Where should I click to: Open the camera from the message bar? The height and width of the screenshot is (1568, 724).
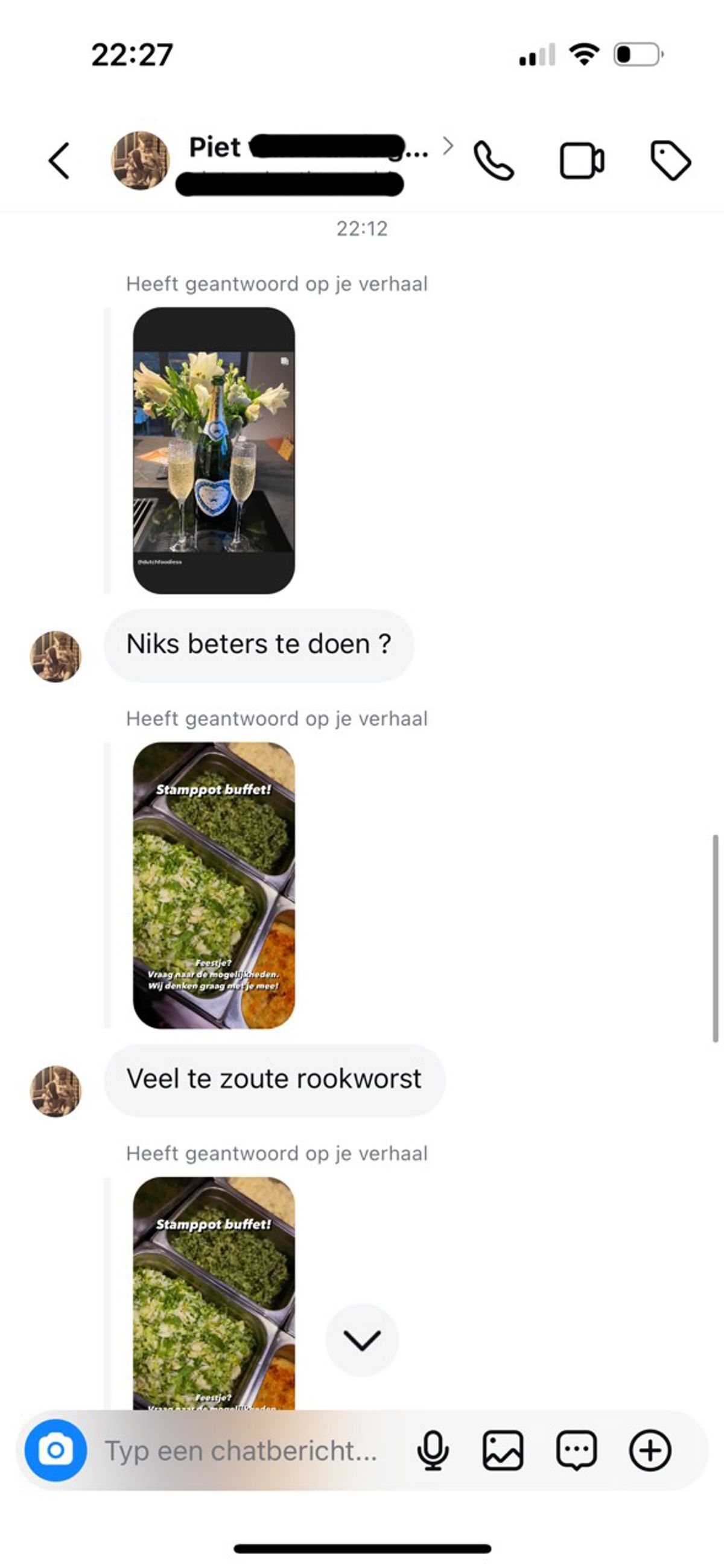coord(56,1450)
